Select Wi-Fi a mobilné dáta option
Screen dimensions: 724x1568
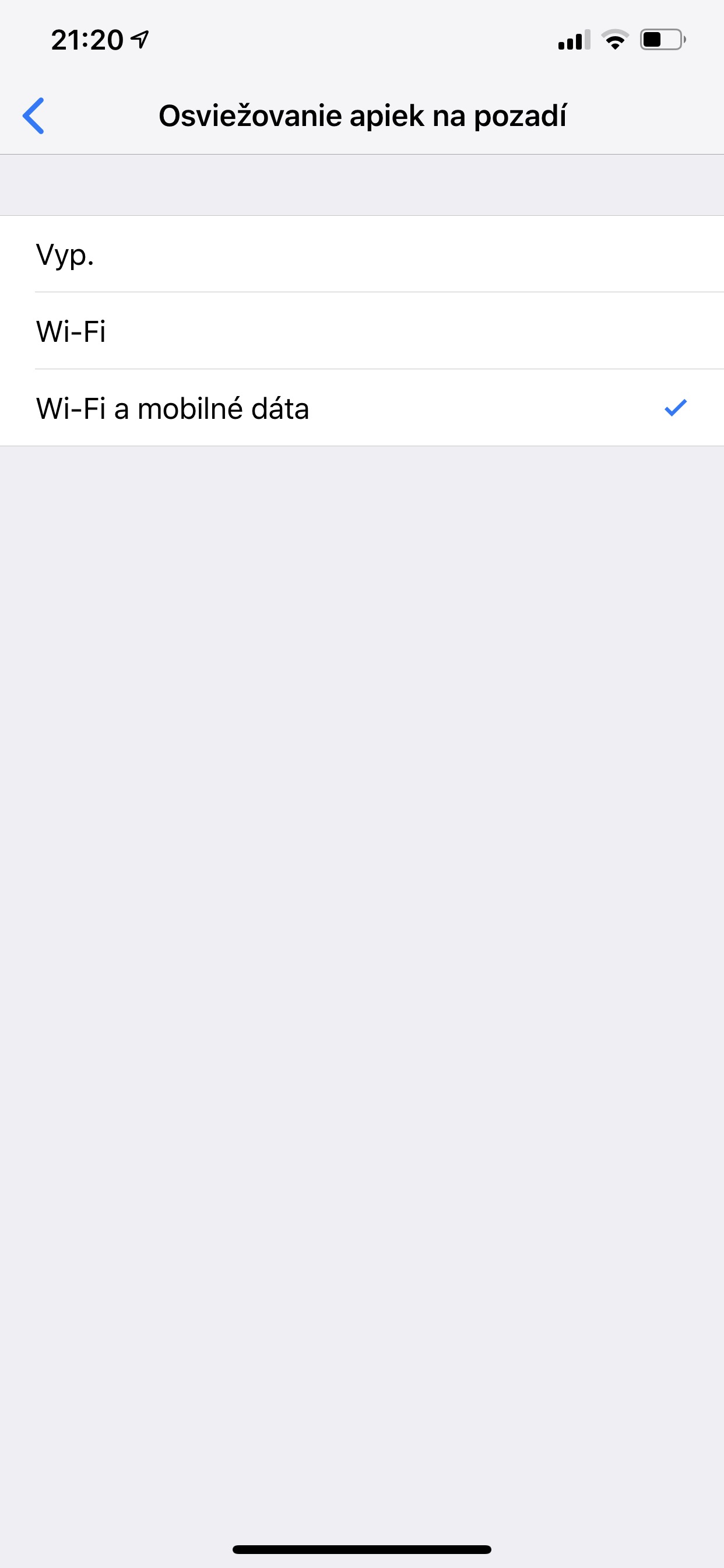(362, 407)
